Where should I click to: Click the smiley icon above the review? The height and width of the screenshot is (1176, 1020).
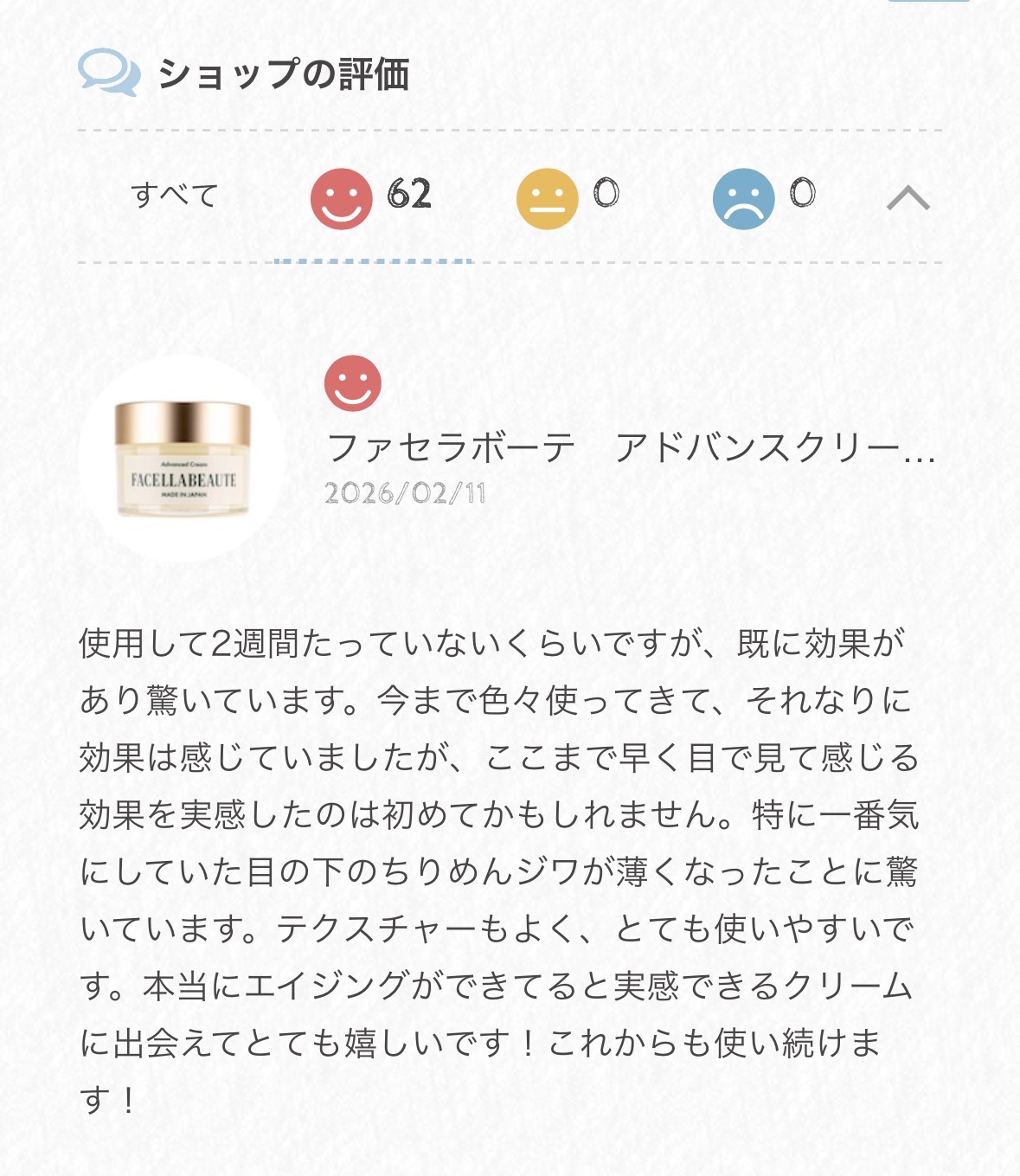[x=351, y=381]
